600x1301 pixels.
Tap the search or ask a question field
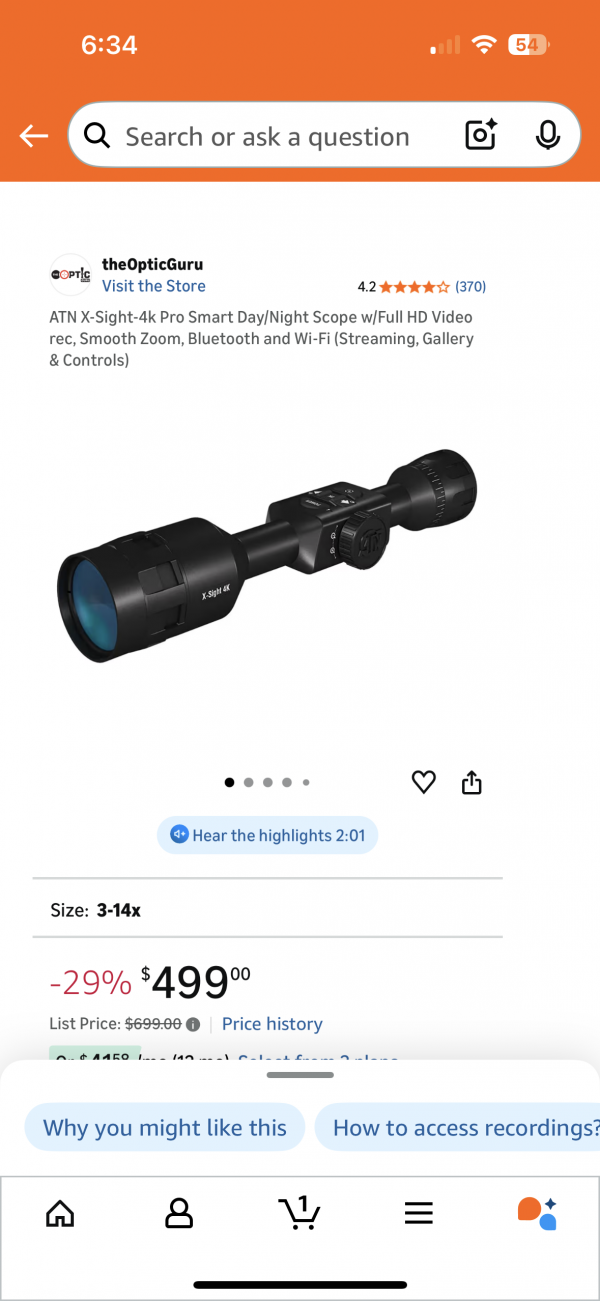(265, 137)
